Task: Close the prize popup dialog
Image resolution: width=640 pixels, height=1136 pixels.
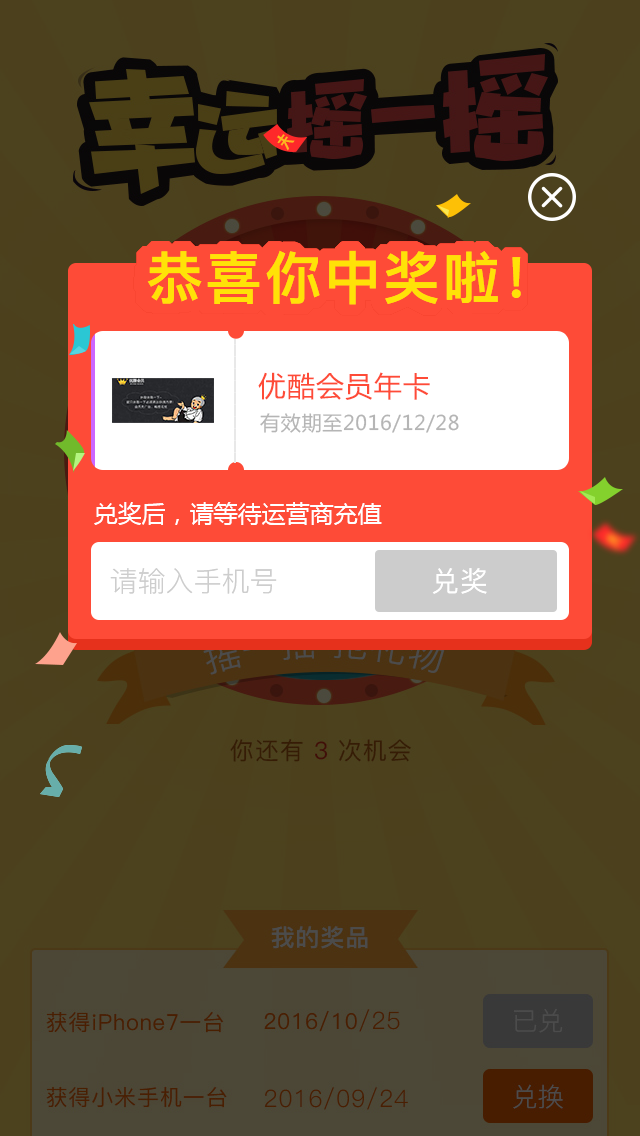Action: 552,197
